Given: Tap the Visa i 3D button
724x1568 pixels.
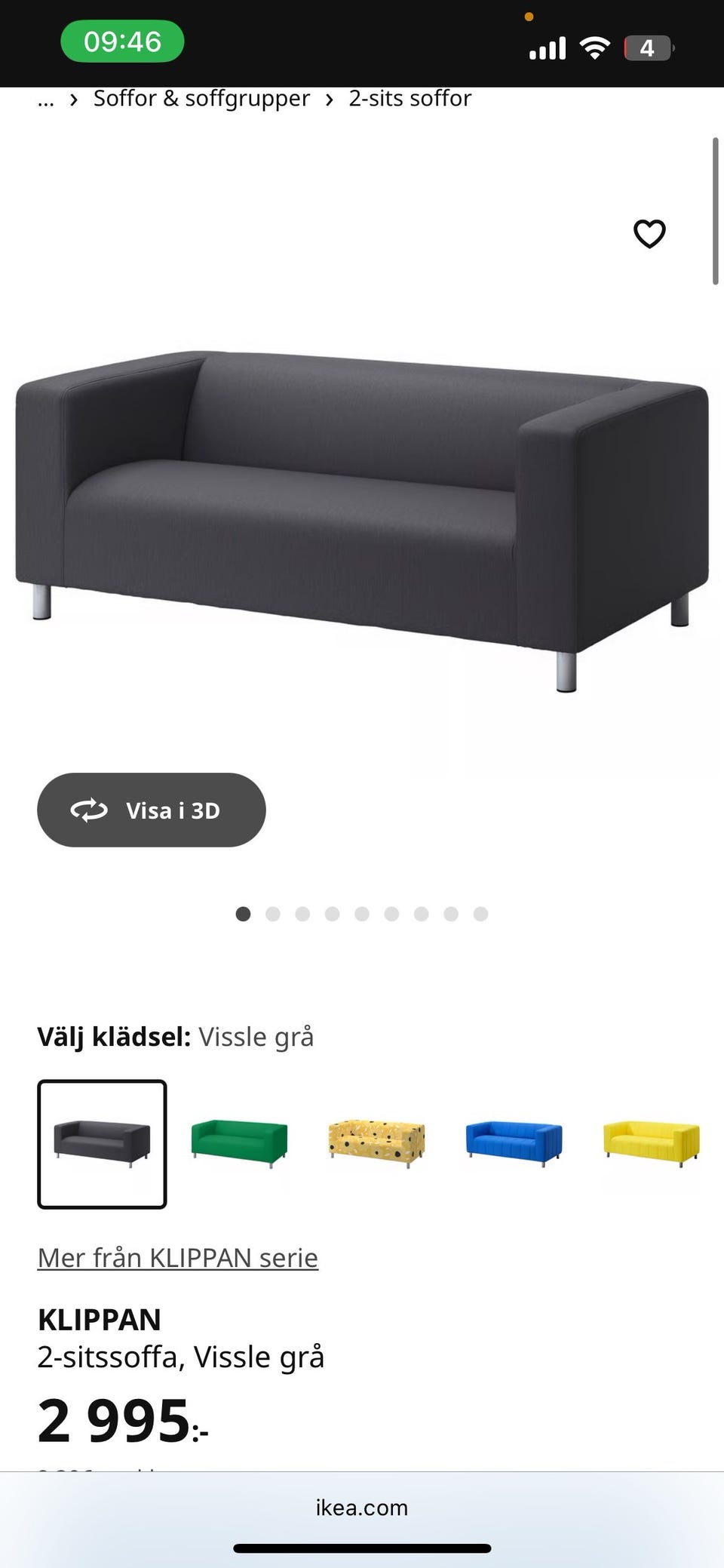Looking at the screenshot, I should coord(151,810).
